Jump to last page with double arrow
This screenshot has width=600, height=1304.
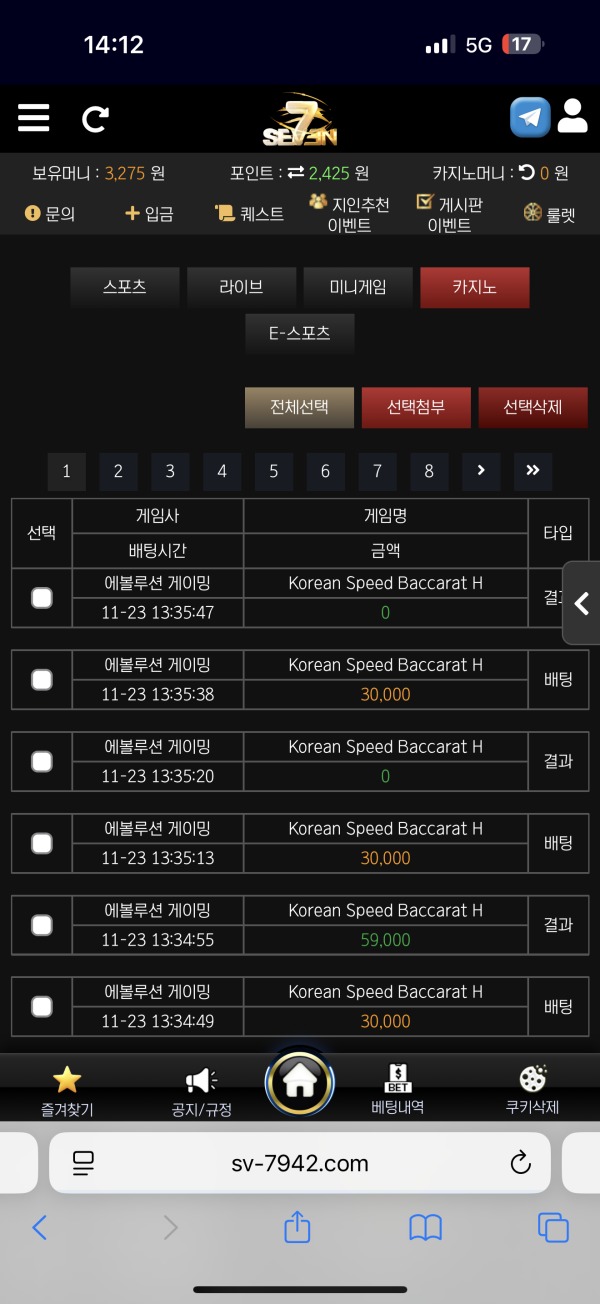point(532,471)
